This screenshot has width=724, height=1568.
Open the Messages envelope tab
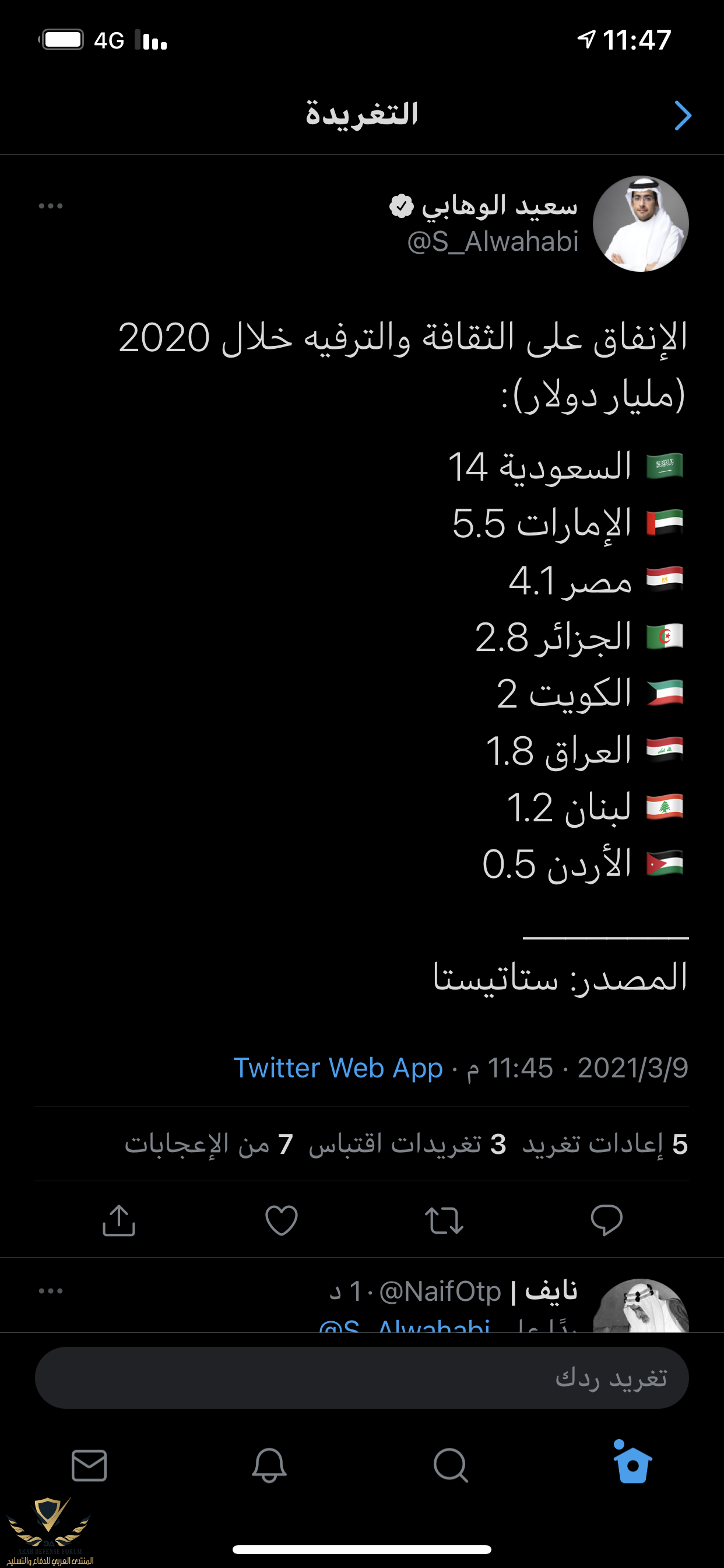point(89,1465)
